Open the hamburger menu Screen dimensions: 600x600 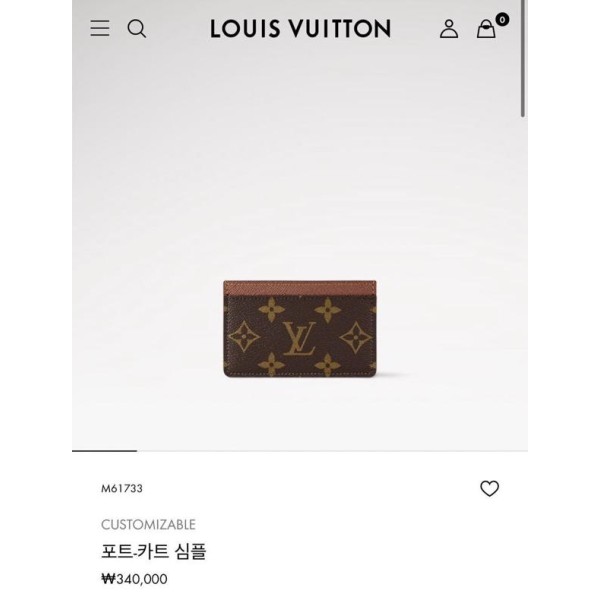click(x=100, y=29)
